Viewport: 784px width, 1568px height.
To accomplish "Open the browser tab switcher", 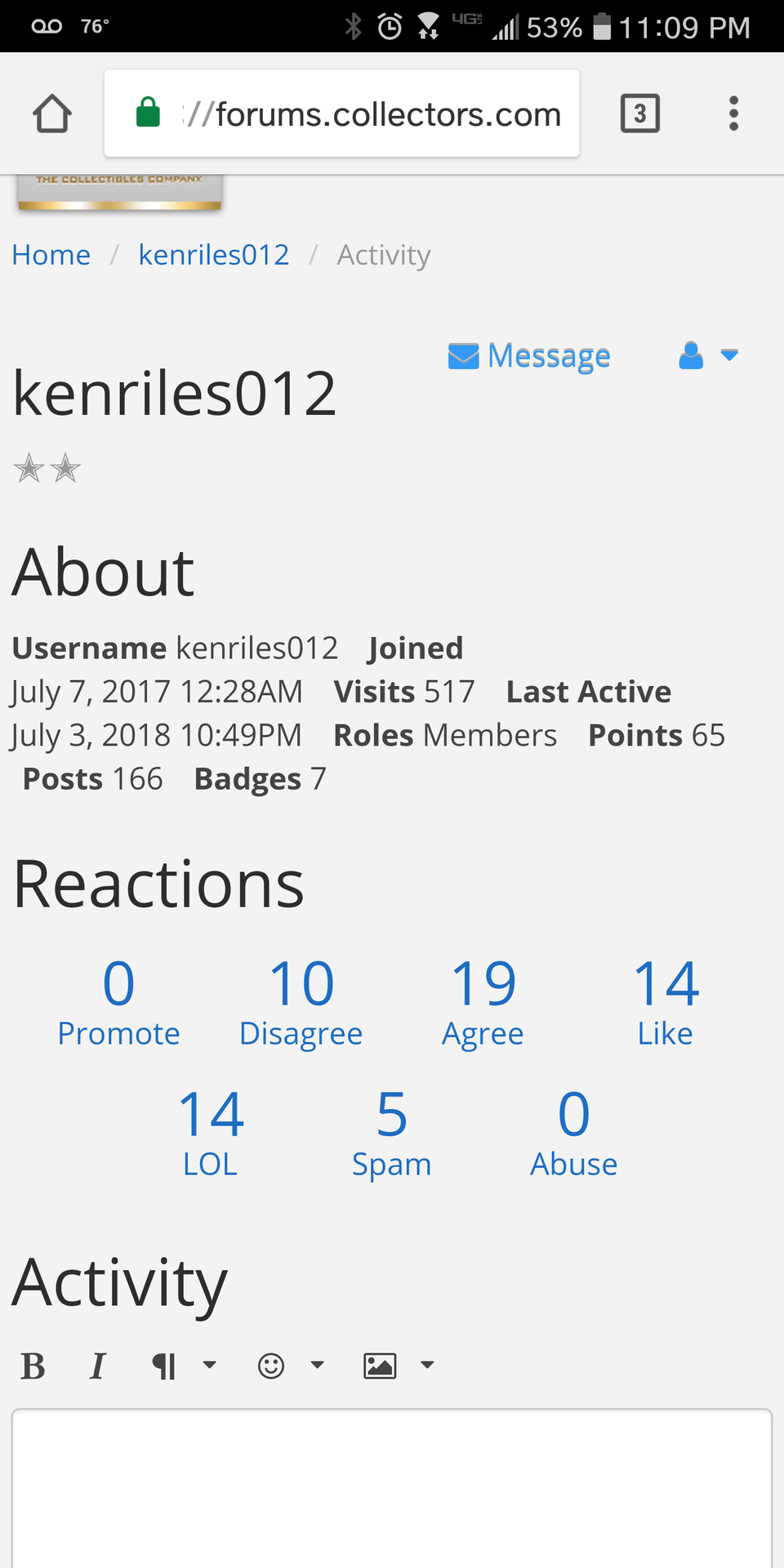I will (640, 114).
